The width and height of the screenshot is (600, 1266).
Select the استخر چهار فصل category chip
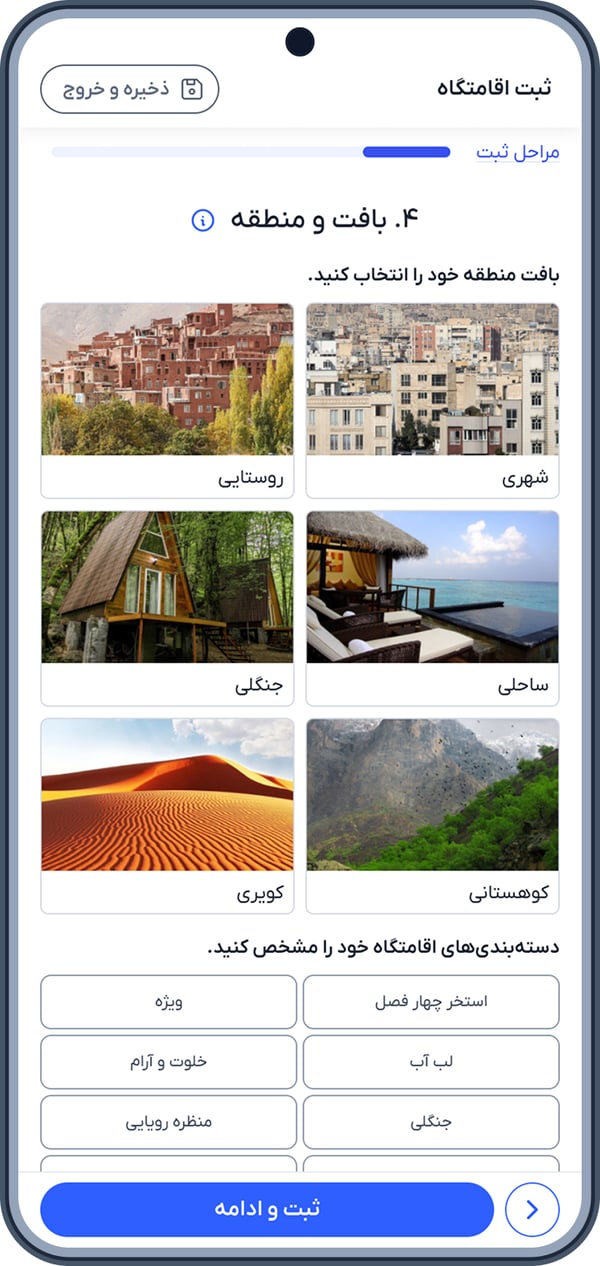[431, 1002]
